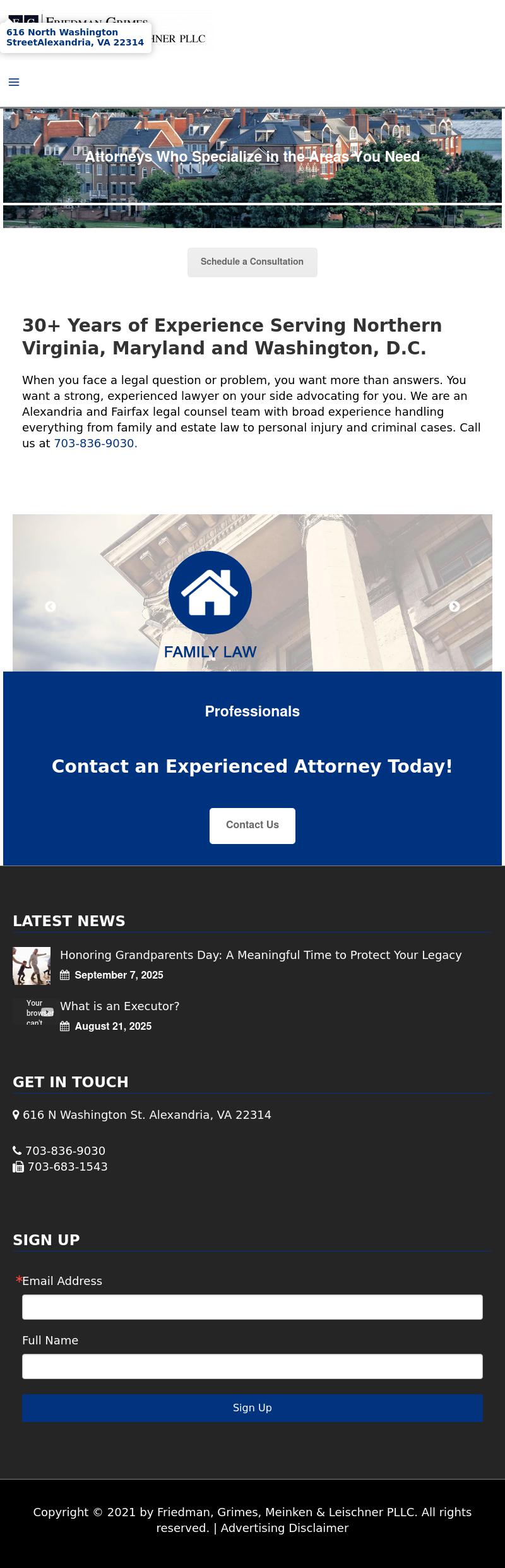Advance to the next practice area slide
Image resolution: width=505 pixels, height=1568 pixels.
coord(454,606)
